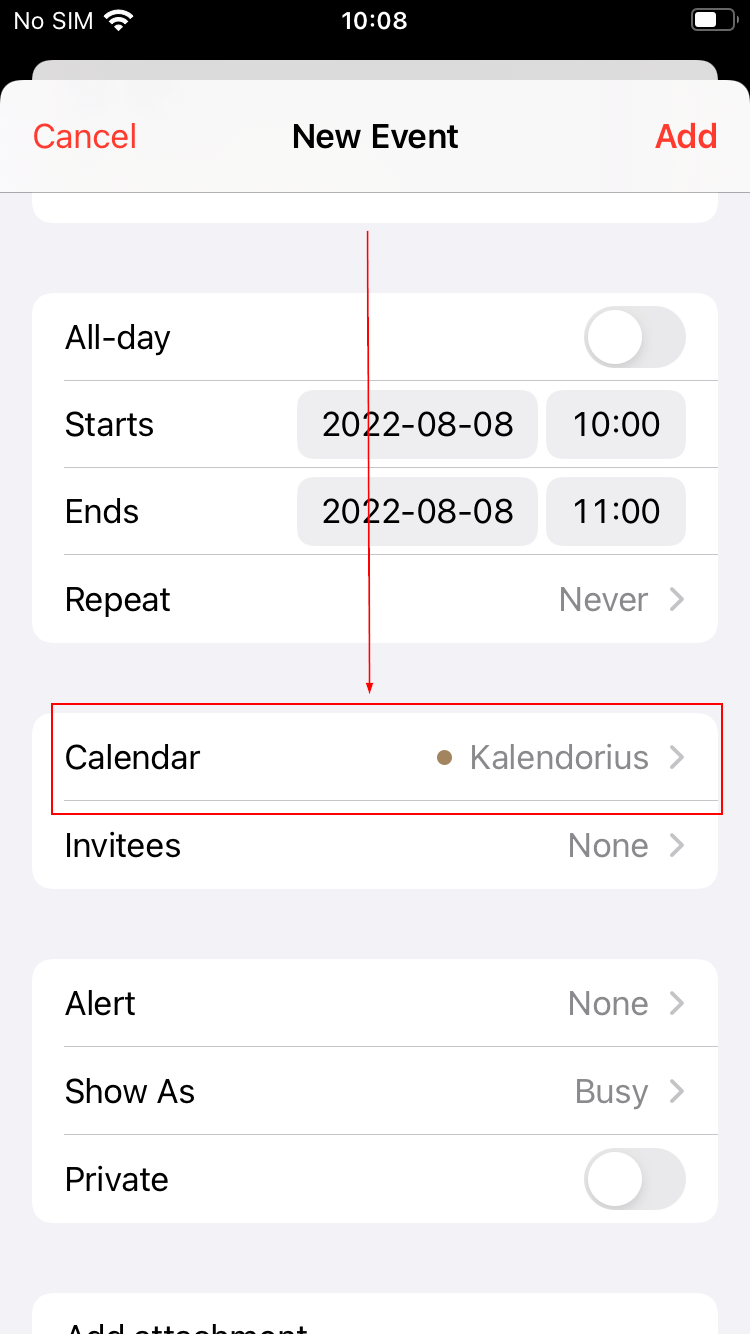Set an Alert for the event
Image resolution: width=750 pixels, height=1334 pixels.
tap(375, 1003)
